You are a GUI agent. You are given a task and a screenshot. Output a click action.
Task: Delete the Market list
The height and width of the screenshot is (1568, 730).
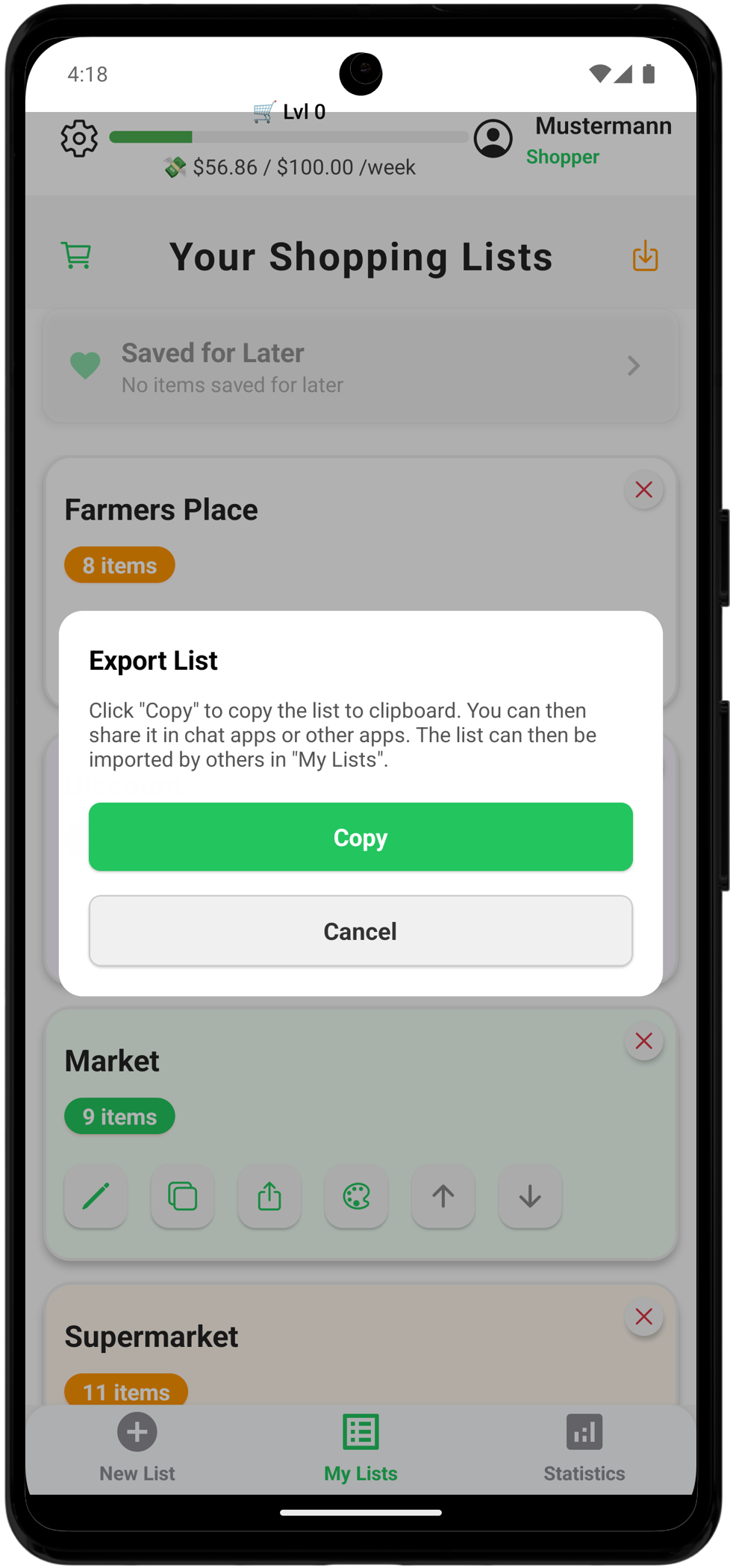(643, 1041)
